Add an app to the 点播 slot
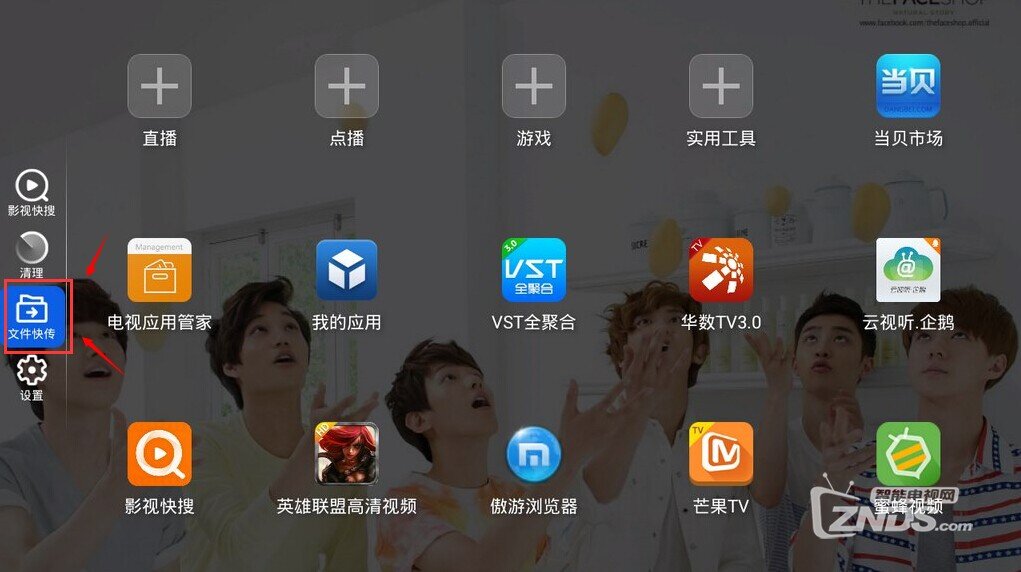 (x=346, y=86)
